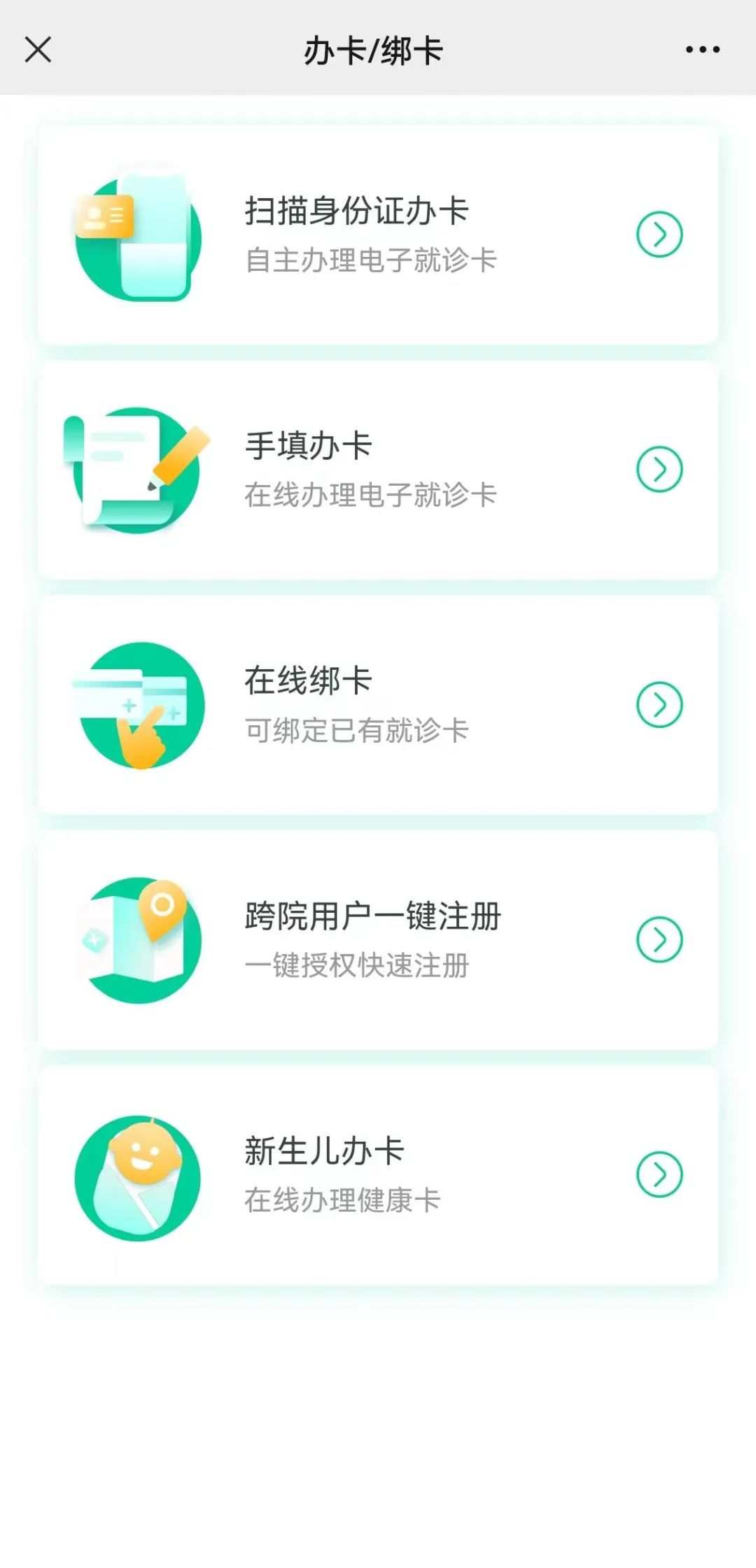Close the 办卡/绑卡 page
Screen dimensions: 756x1568
pos(38,50)
